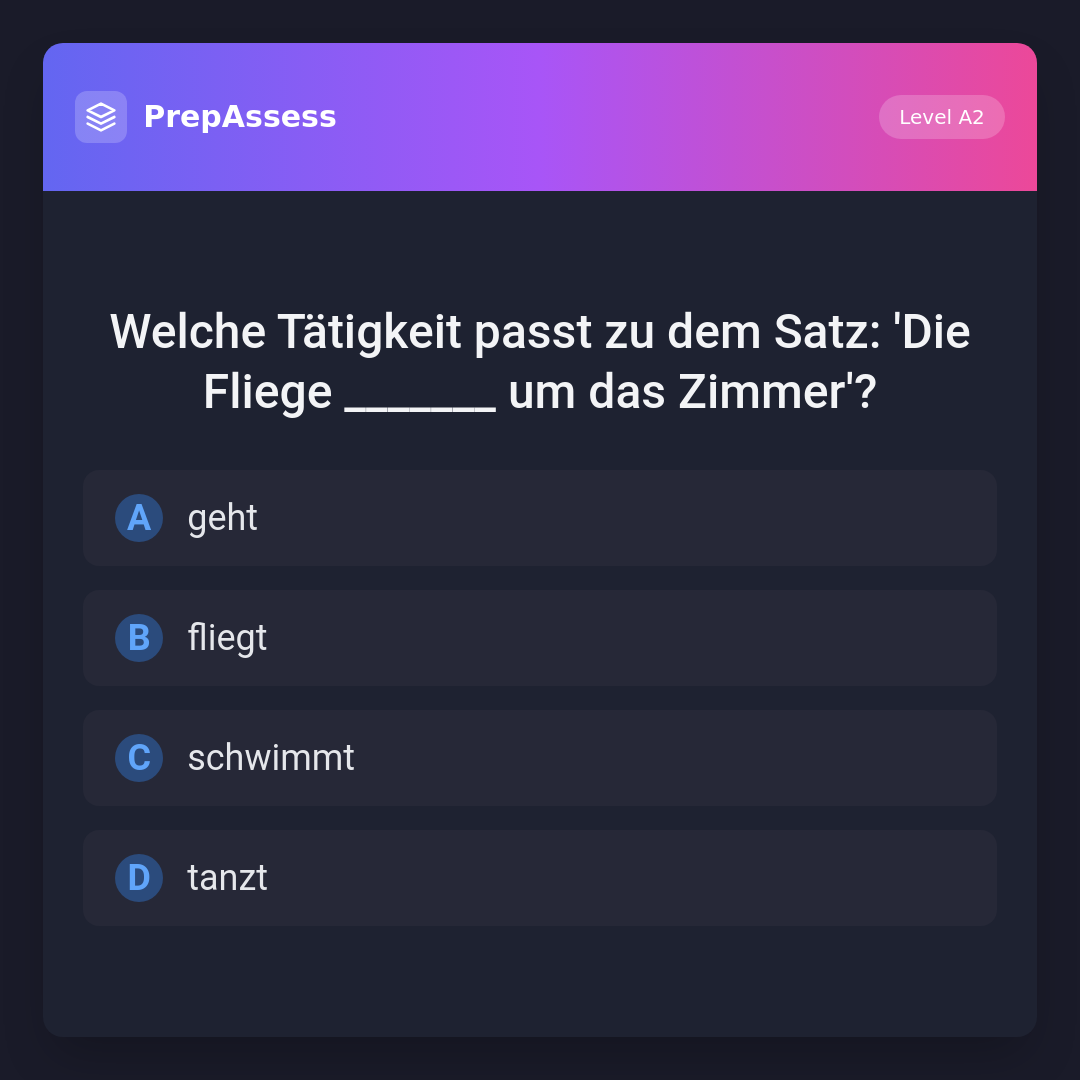Choose answer B 'fliegt'
Viewport: 1080px width, 1080px height.
[539, 638]
